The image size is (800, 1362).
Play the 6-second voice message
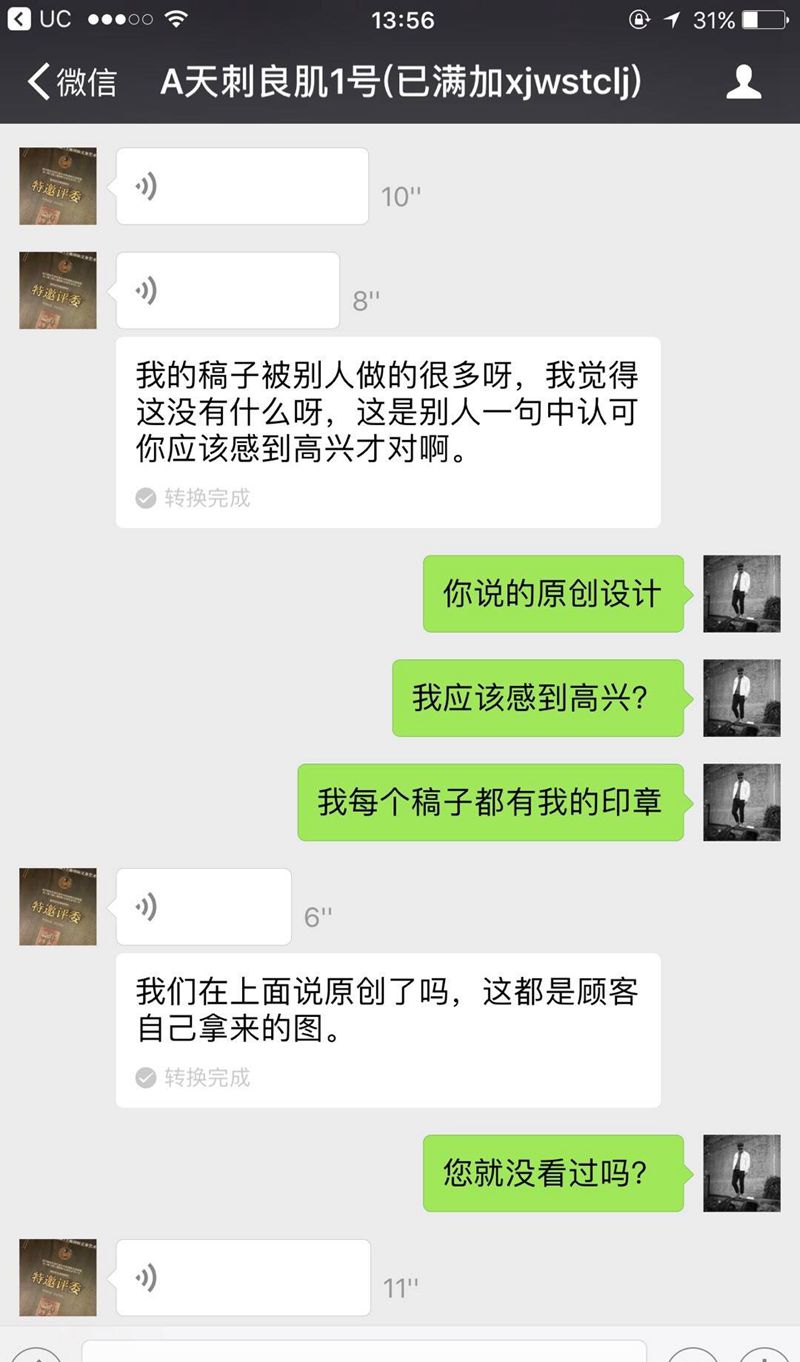(203, 906)
